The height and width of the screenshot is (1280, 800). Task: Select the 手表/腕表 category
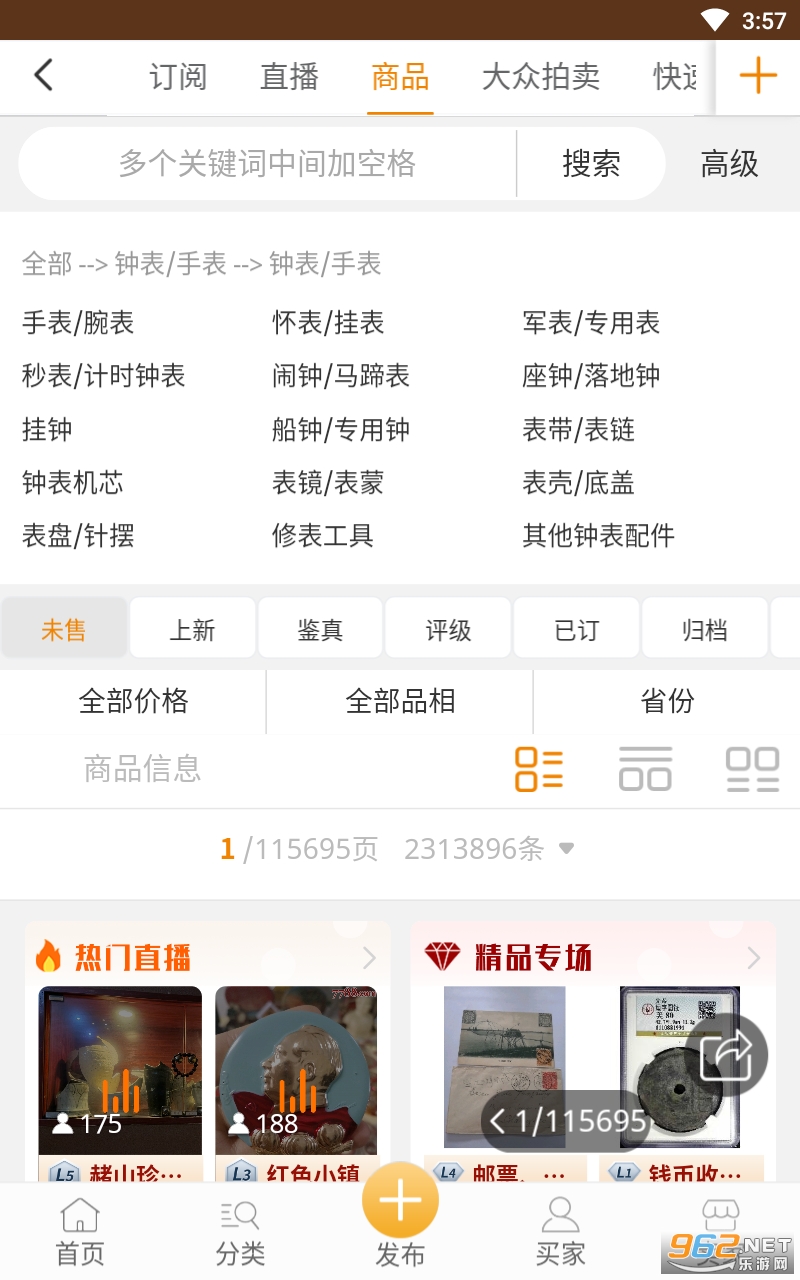point(78,323)
